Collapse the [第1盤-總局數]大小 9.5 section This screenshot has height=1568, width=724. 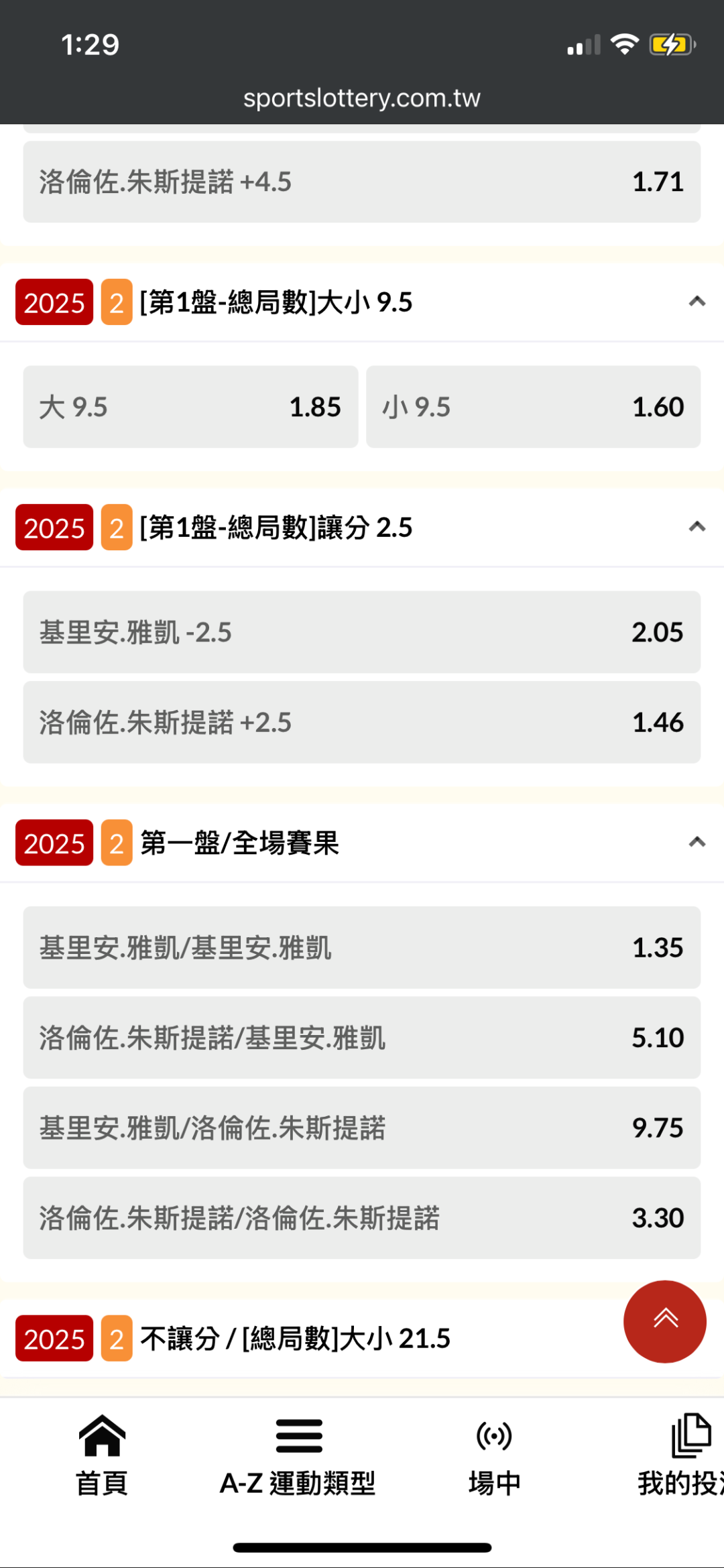click(x=697, y=302)
